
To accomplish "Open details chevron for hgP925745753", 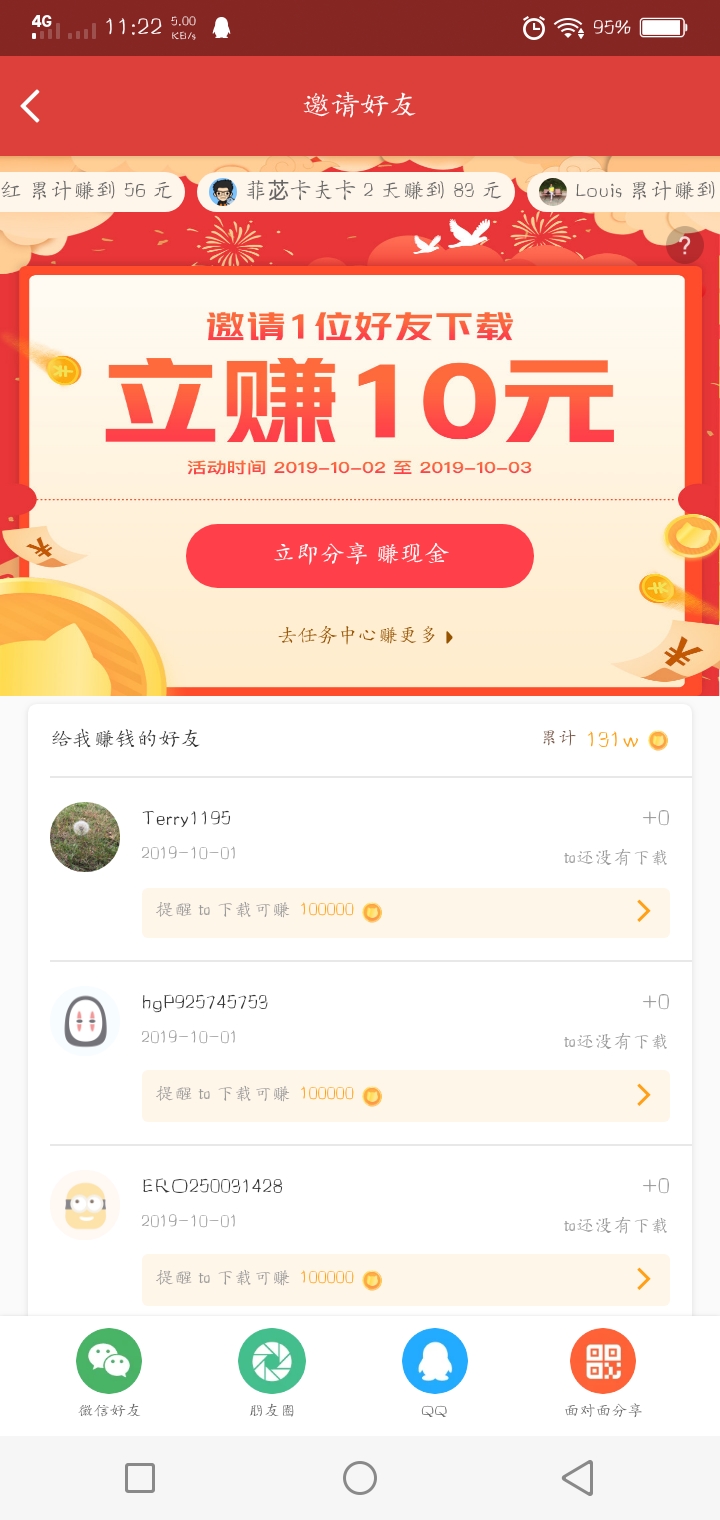I will coord(650,1095).
